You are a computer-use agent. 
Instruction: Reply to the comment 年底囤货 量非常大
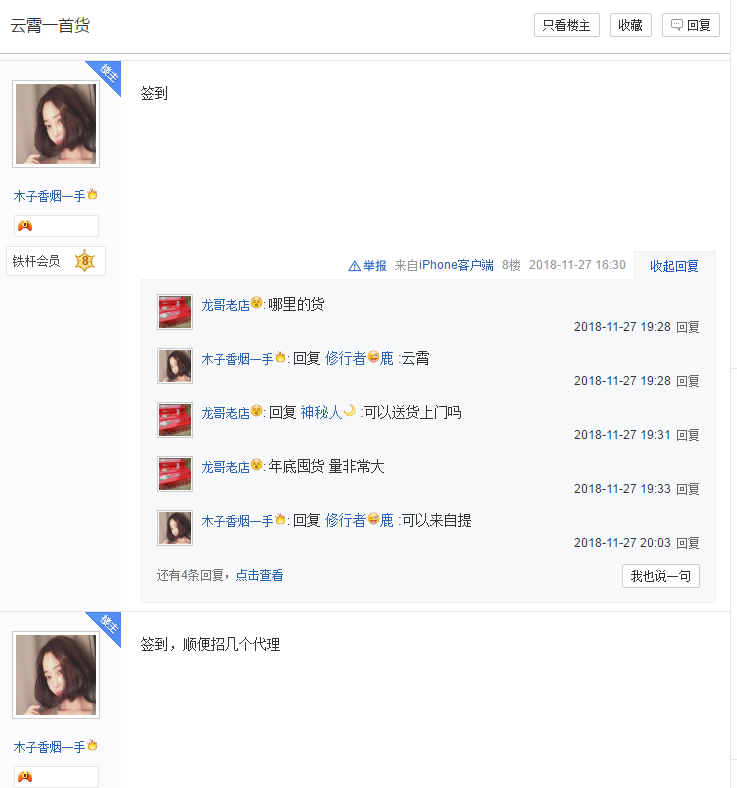pyautogui.click(x=687, y=489)
